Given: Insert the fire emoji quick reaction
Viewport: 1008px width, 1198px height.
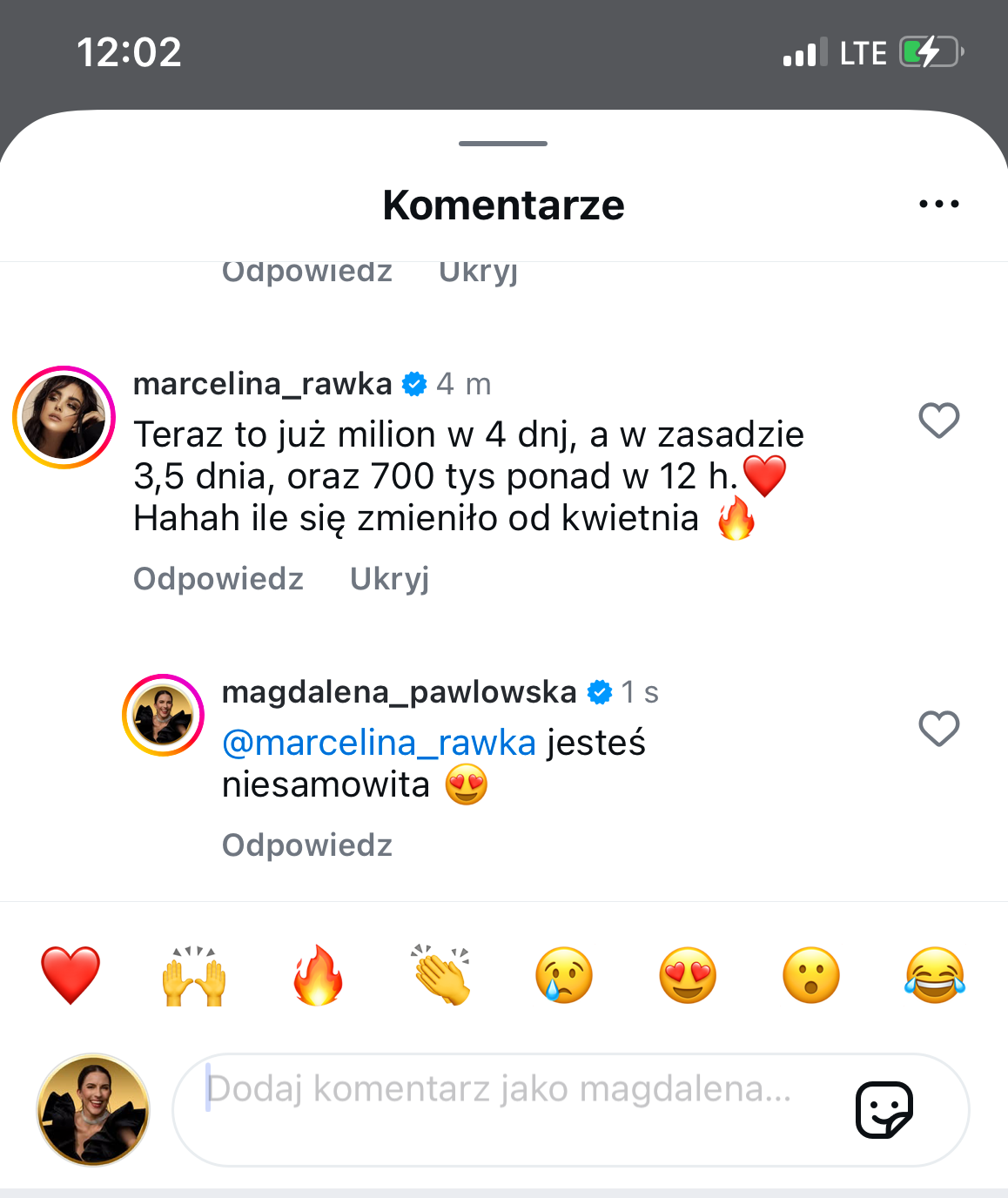Looking at the screenshot, I should [318, 975].
